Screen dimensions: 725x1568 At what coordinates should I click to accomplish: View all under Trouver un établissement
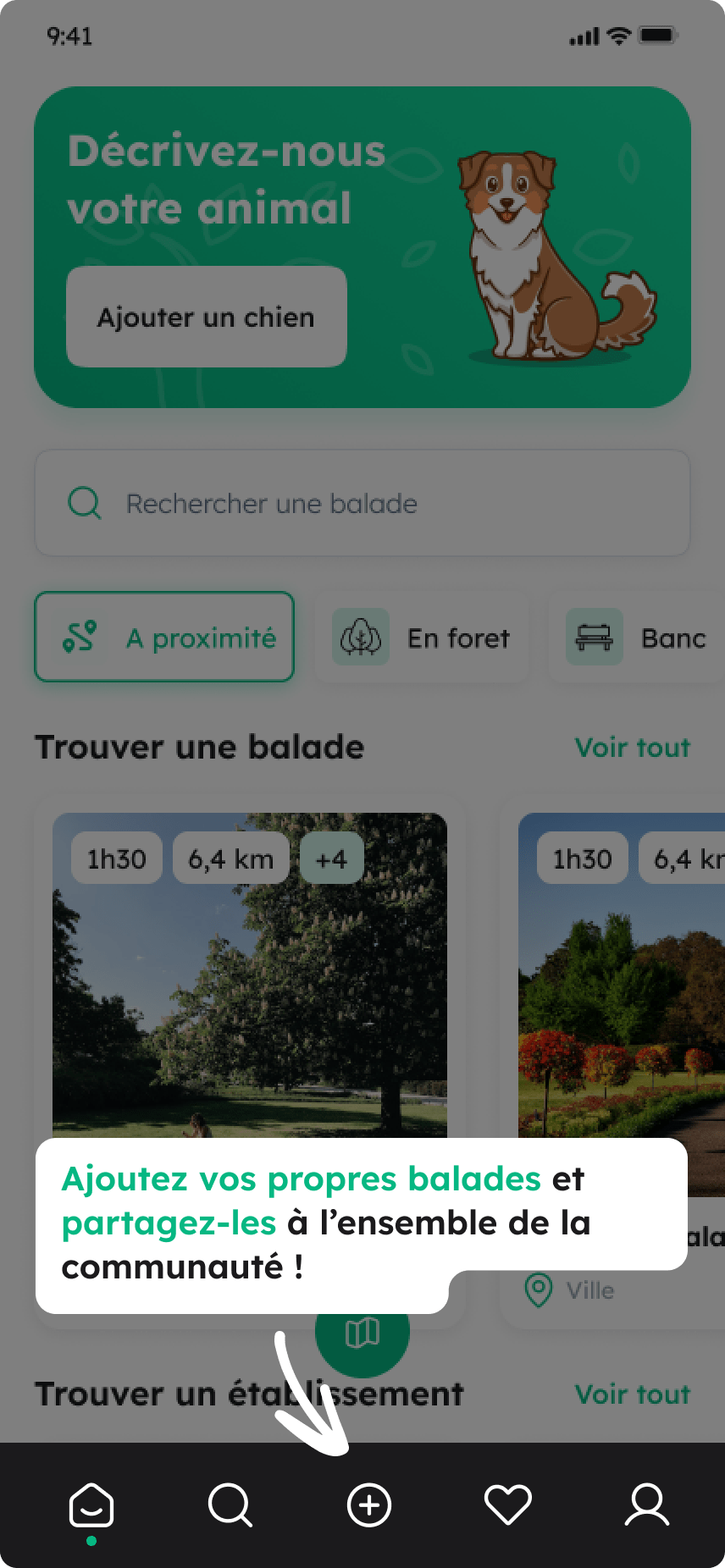[632, 1394]
